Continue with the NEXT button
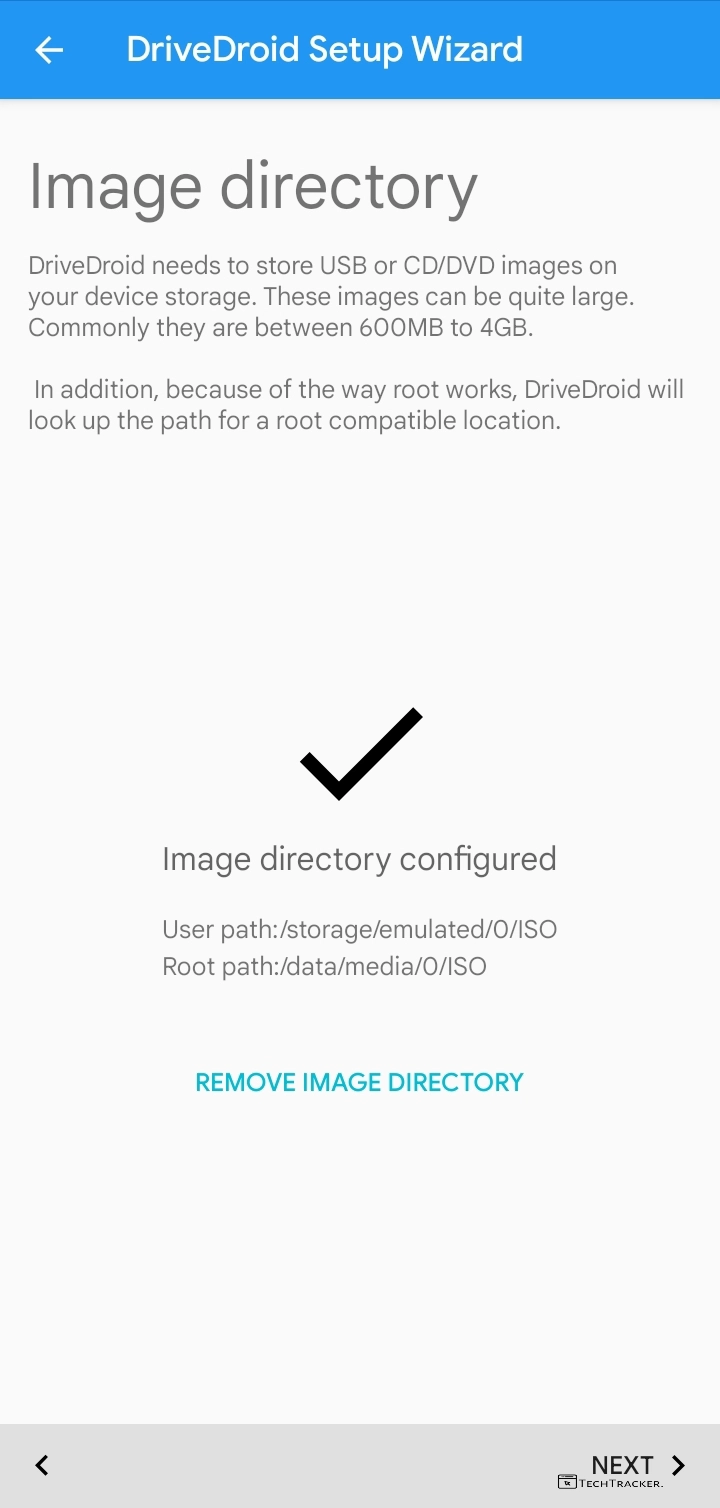The height and width of the screenshot is (1508, 720). (637, 1465)
